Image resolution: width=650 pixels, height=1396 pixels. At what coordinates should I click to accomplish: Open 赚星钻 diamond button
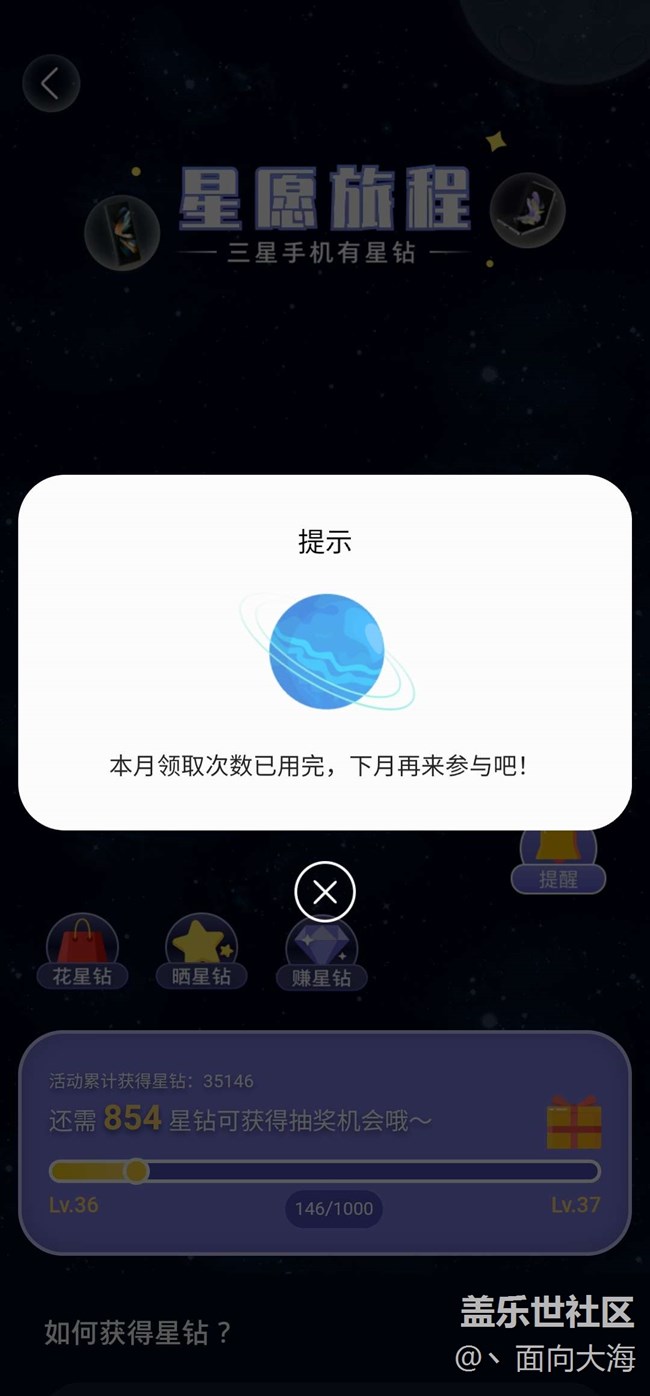pyautogui.click(x=322, y=953)
